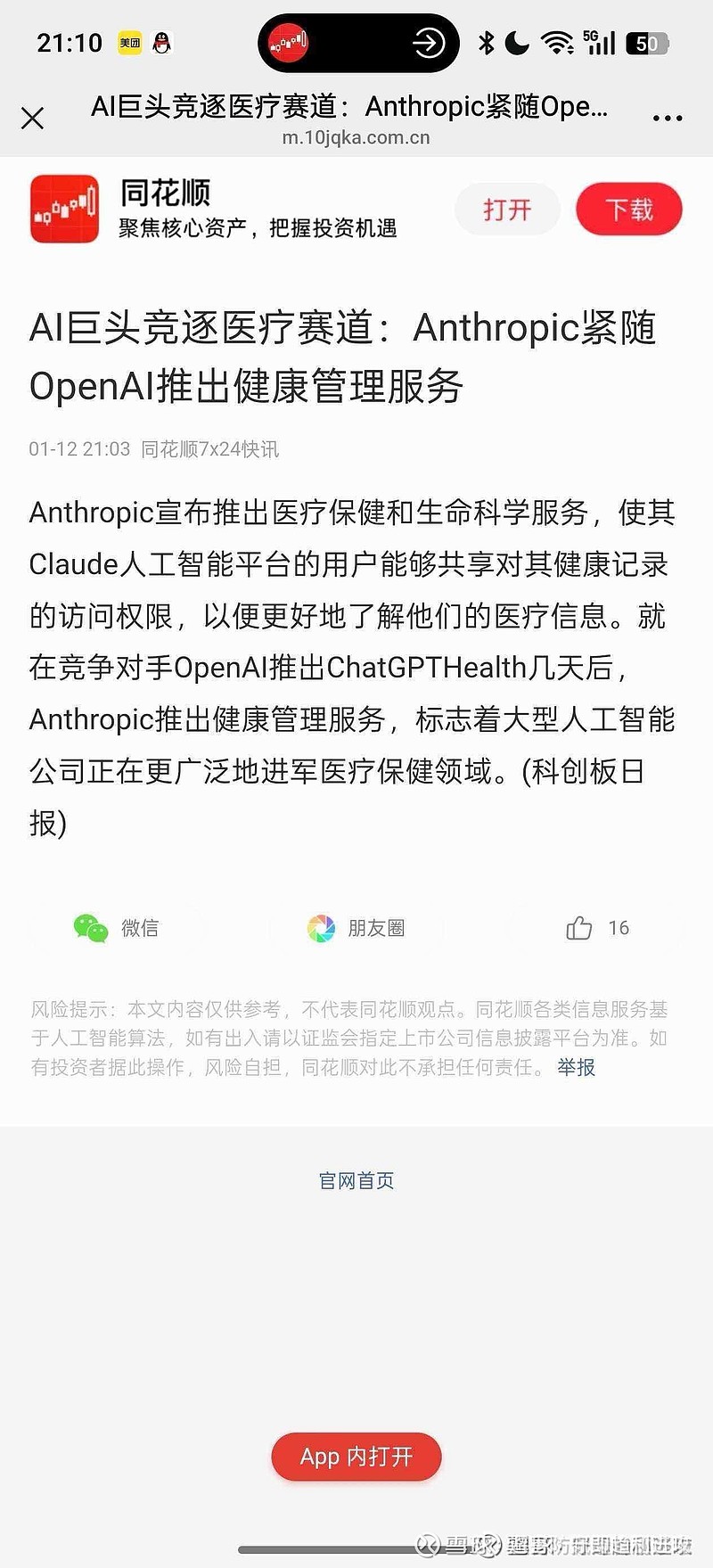Tap the URL m.10jqka.com.cn
This screenshot has height=1568, width=713.
(356, 137)
